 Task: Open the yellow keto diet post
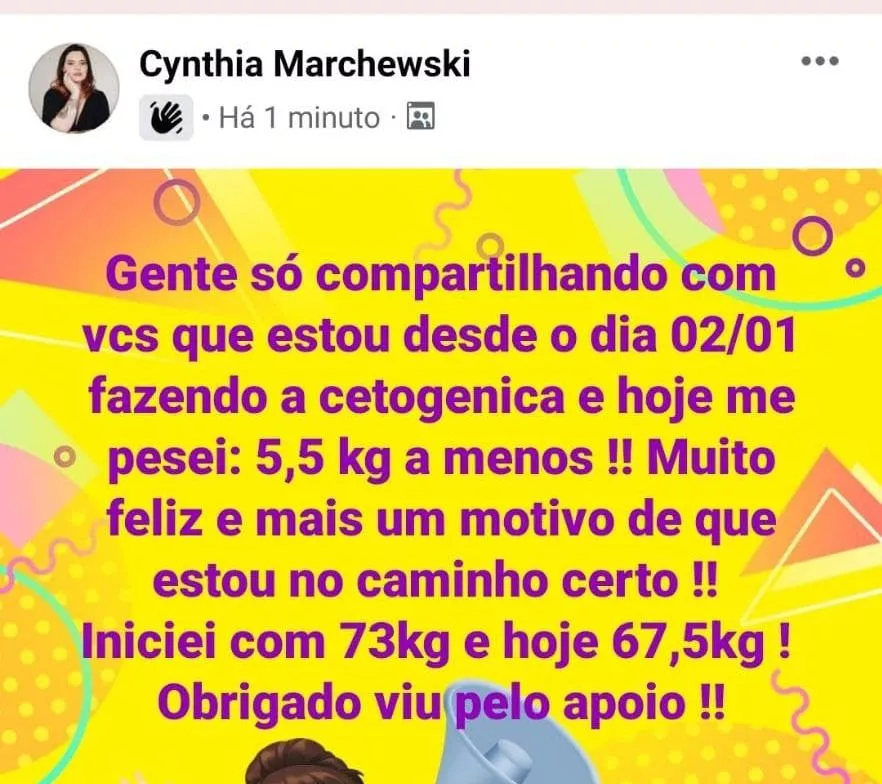pos(441,476)
